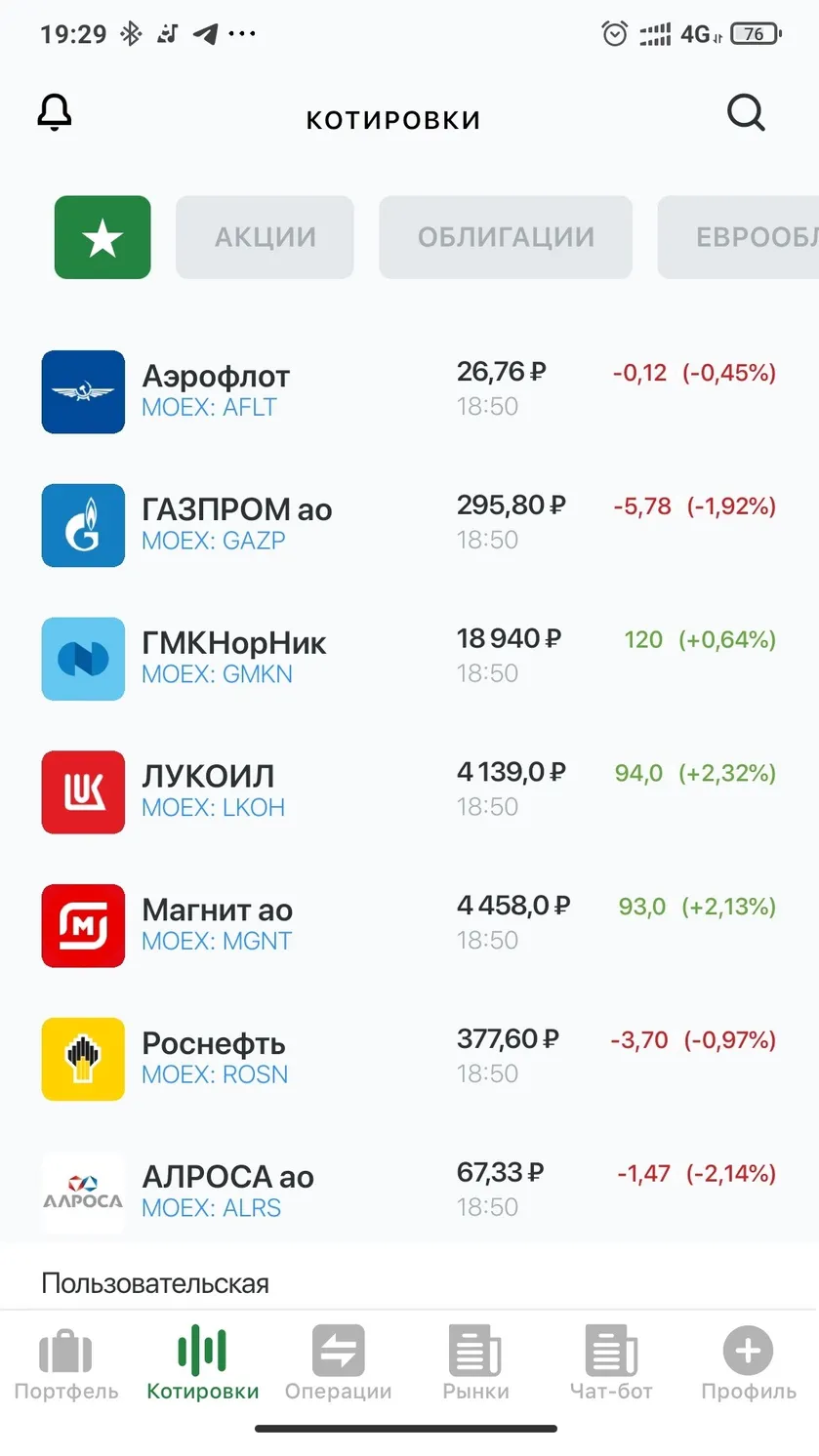Switch to the Акции filter
The width and height of the screenshot is (819, 1456).
pos(265,237)
